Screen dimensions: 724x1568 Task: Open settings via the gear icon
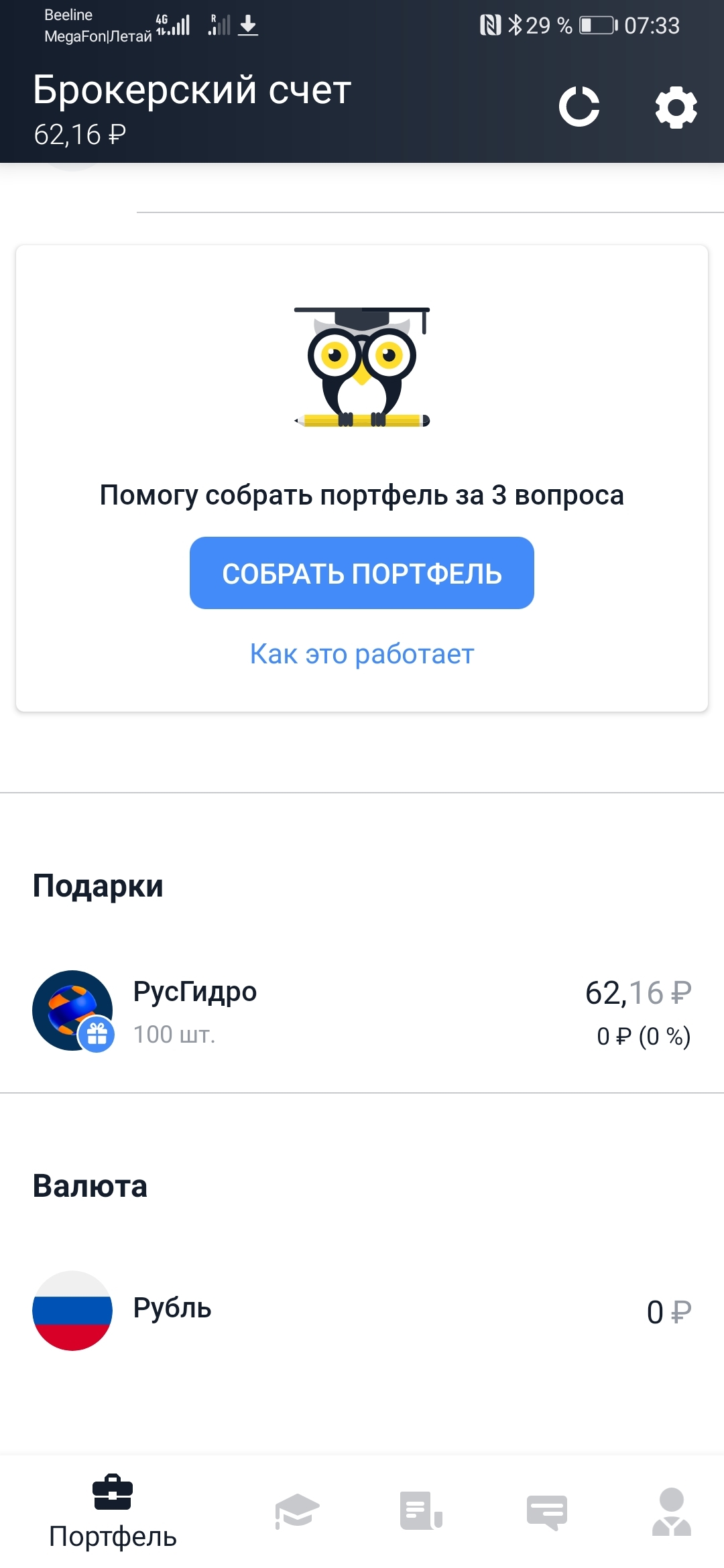point(676,107)
